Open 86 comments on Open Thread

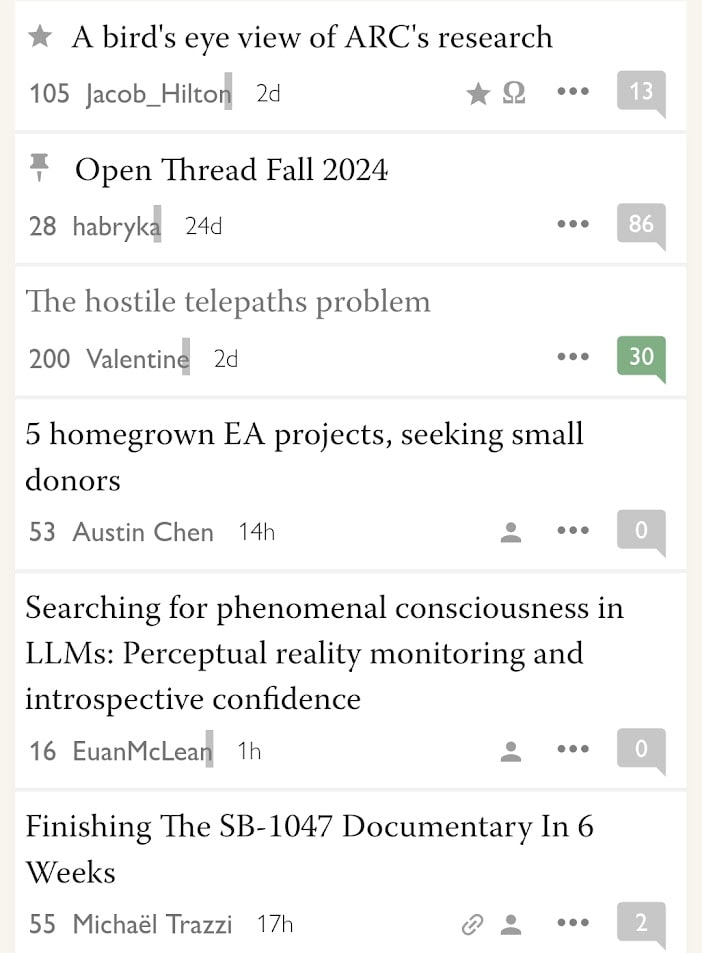(x=641, y=224)
